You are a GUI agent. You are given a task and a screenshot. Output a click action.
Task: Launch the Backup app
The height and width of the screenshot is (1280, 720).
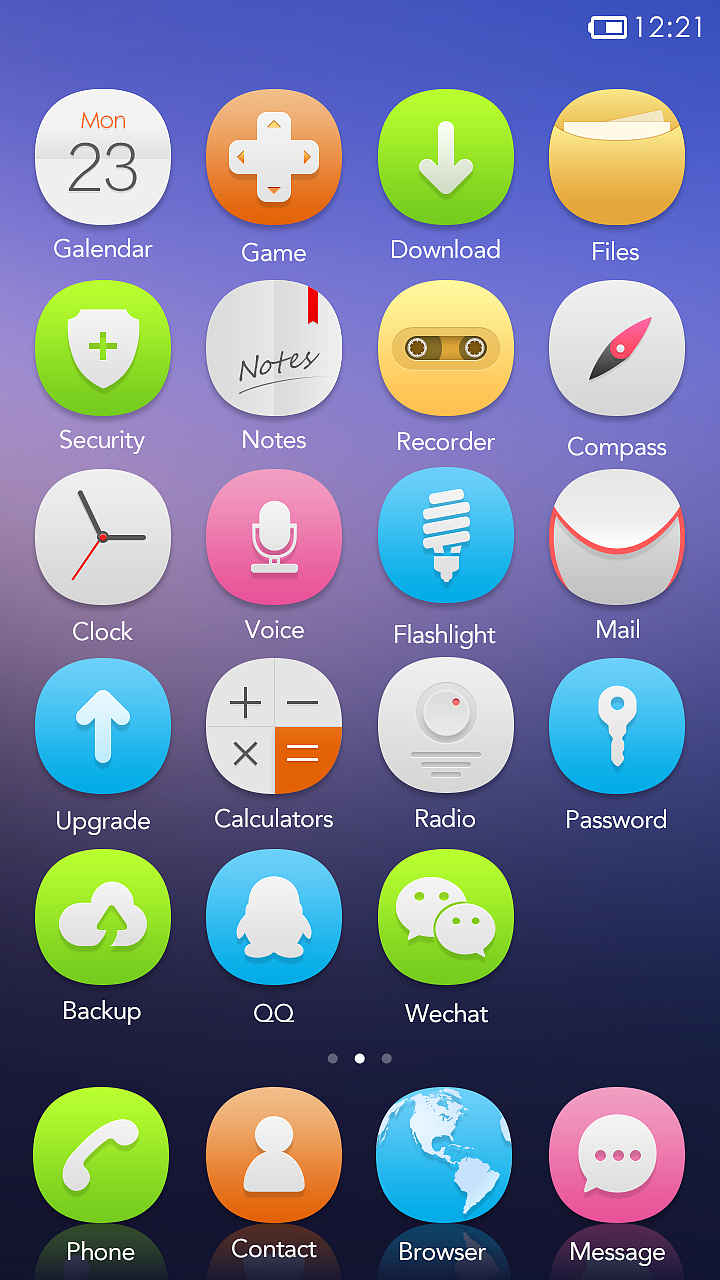pyautogui.click(x=103, y=917)
